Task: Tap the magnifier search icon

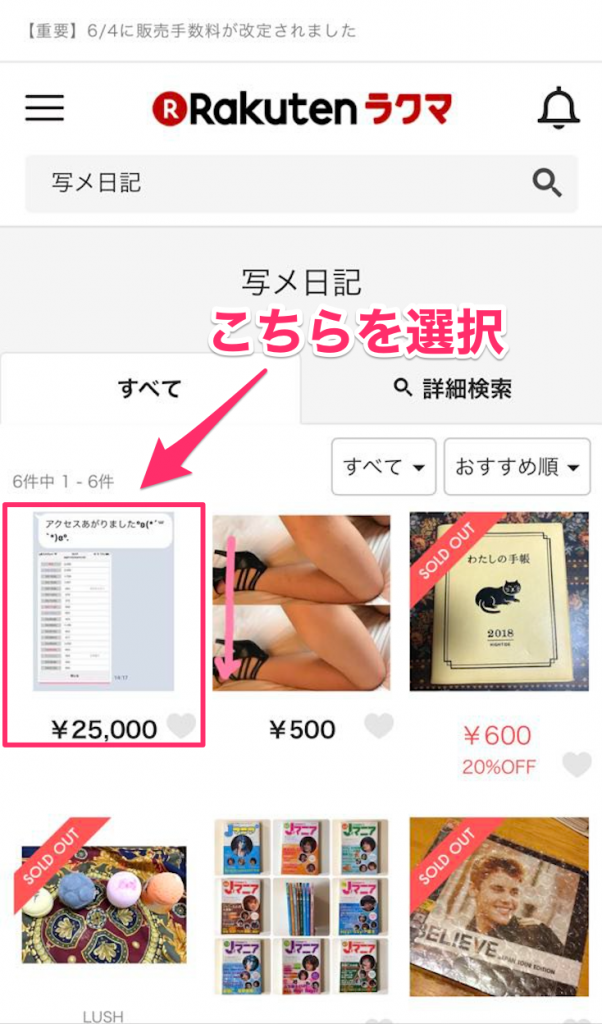Action: (x=547, y=183)
